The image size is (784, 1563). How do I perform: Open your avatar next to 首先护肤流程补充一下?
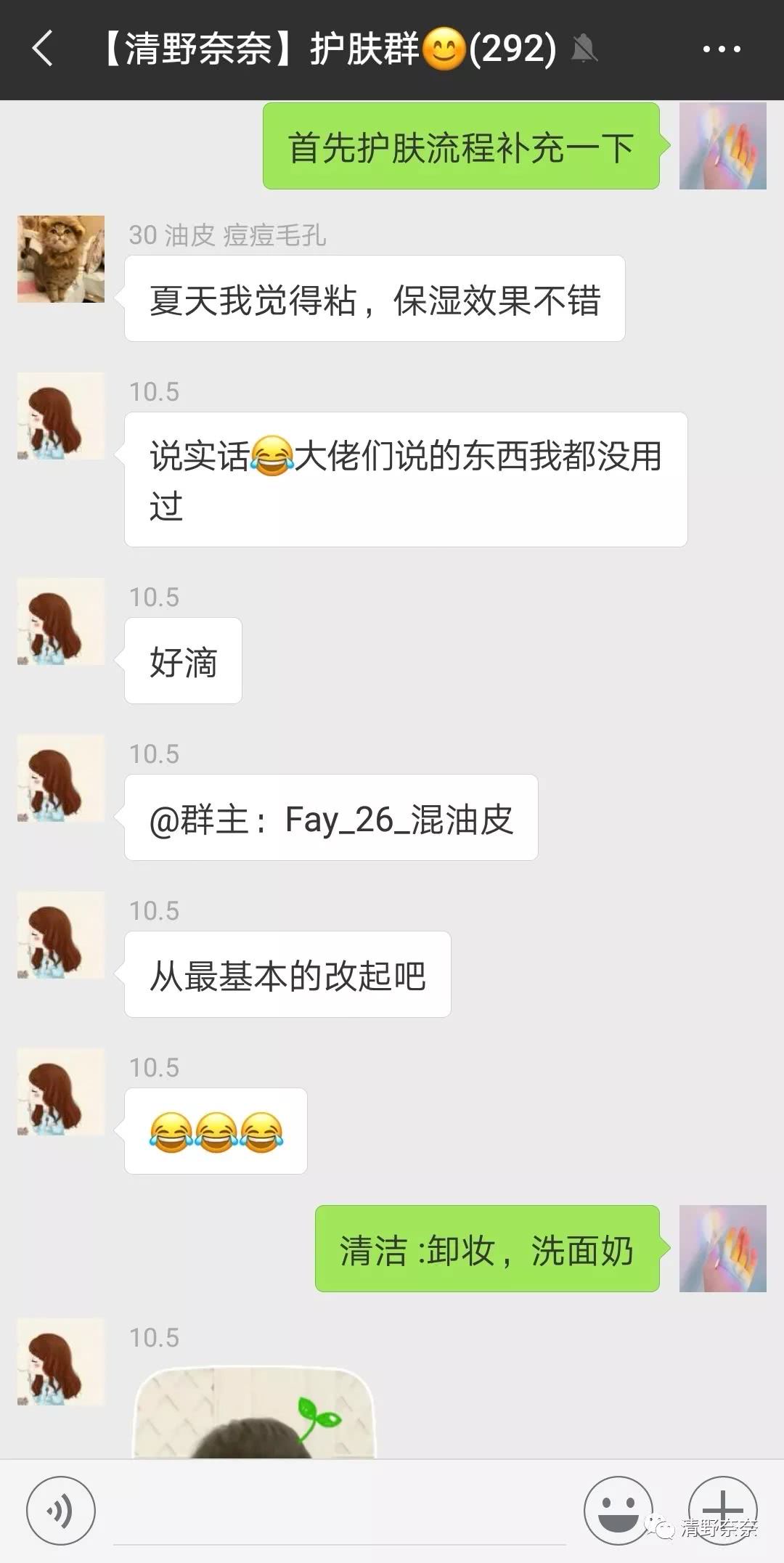pos(722,146)
